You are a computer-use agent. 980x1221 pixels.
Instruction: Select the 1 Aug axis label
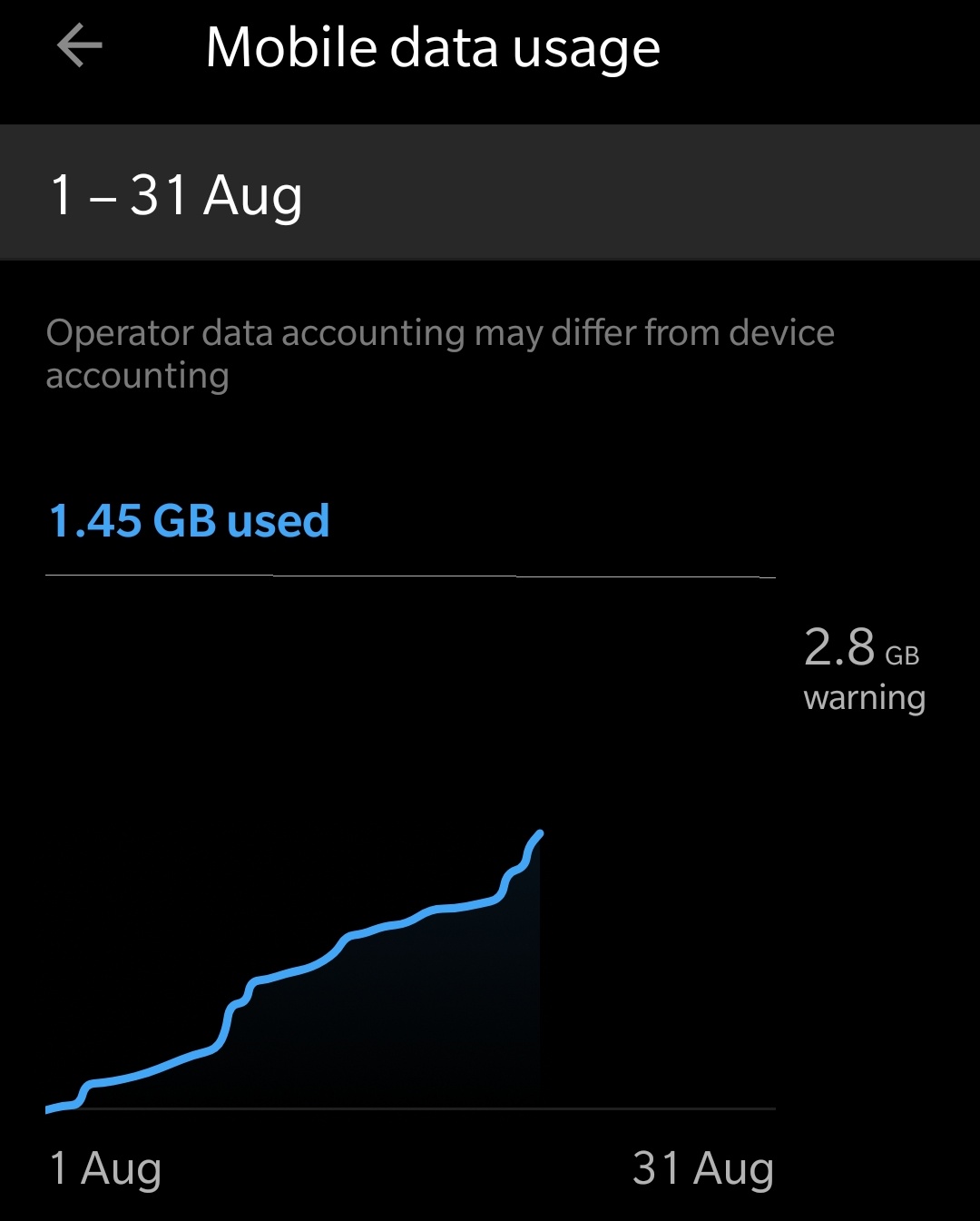tap(103, 1171)
